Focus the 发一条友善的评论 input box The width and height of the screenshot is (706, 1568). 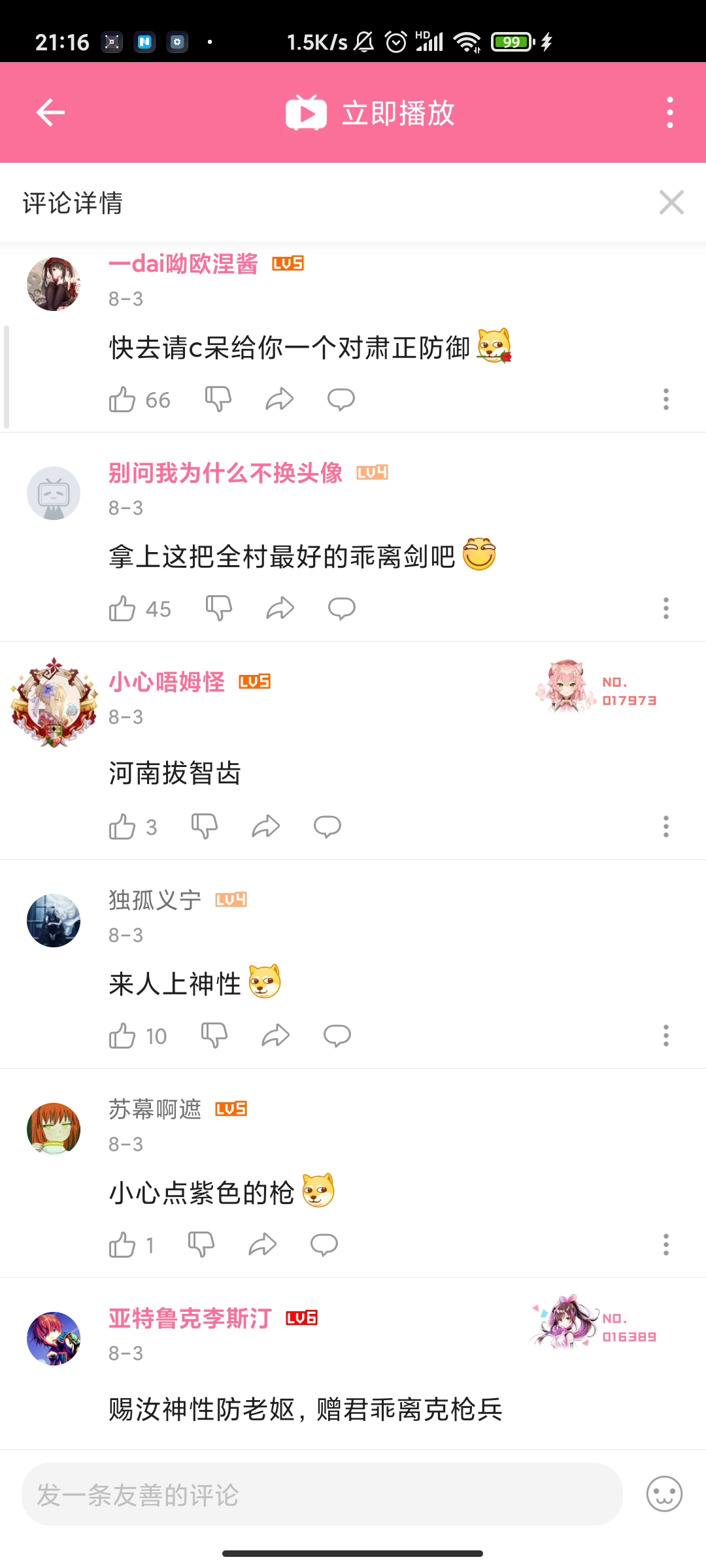[x=322, y=1494]
